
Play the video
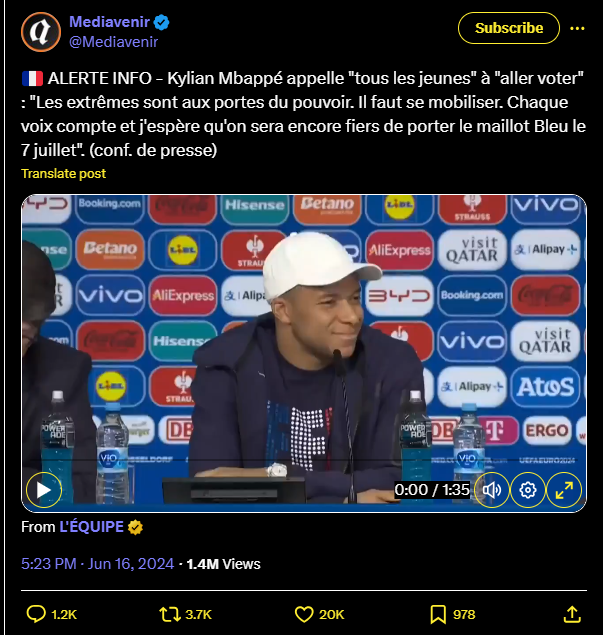(43, 490)
